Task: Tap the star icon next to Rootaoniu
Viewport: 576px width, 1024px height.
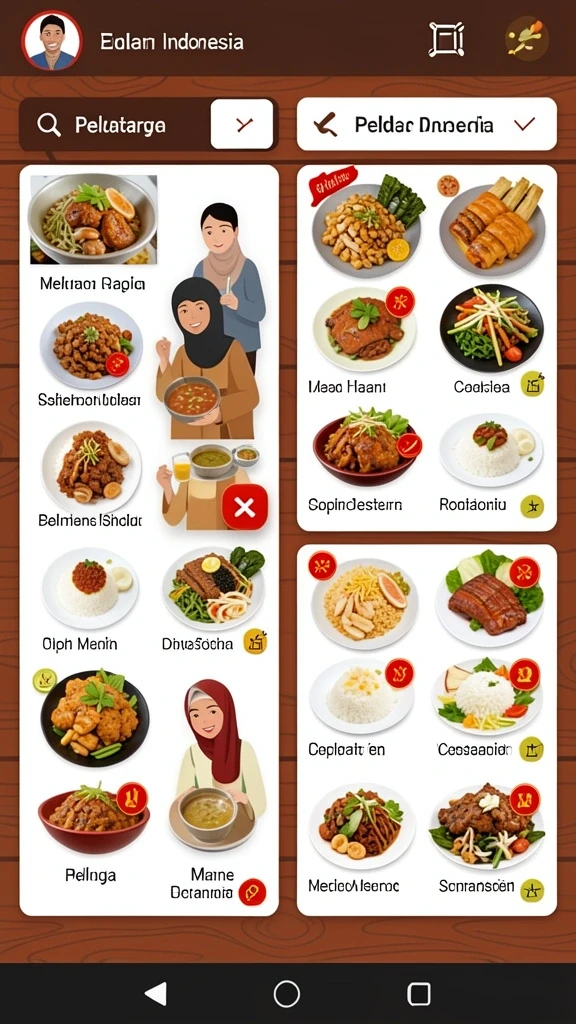Action: [532, 506]
